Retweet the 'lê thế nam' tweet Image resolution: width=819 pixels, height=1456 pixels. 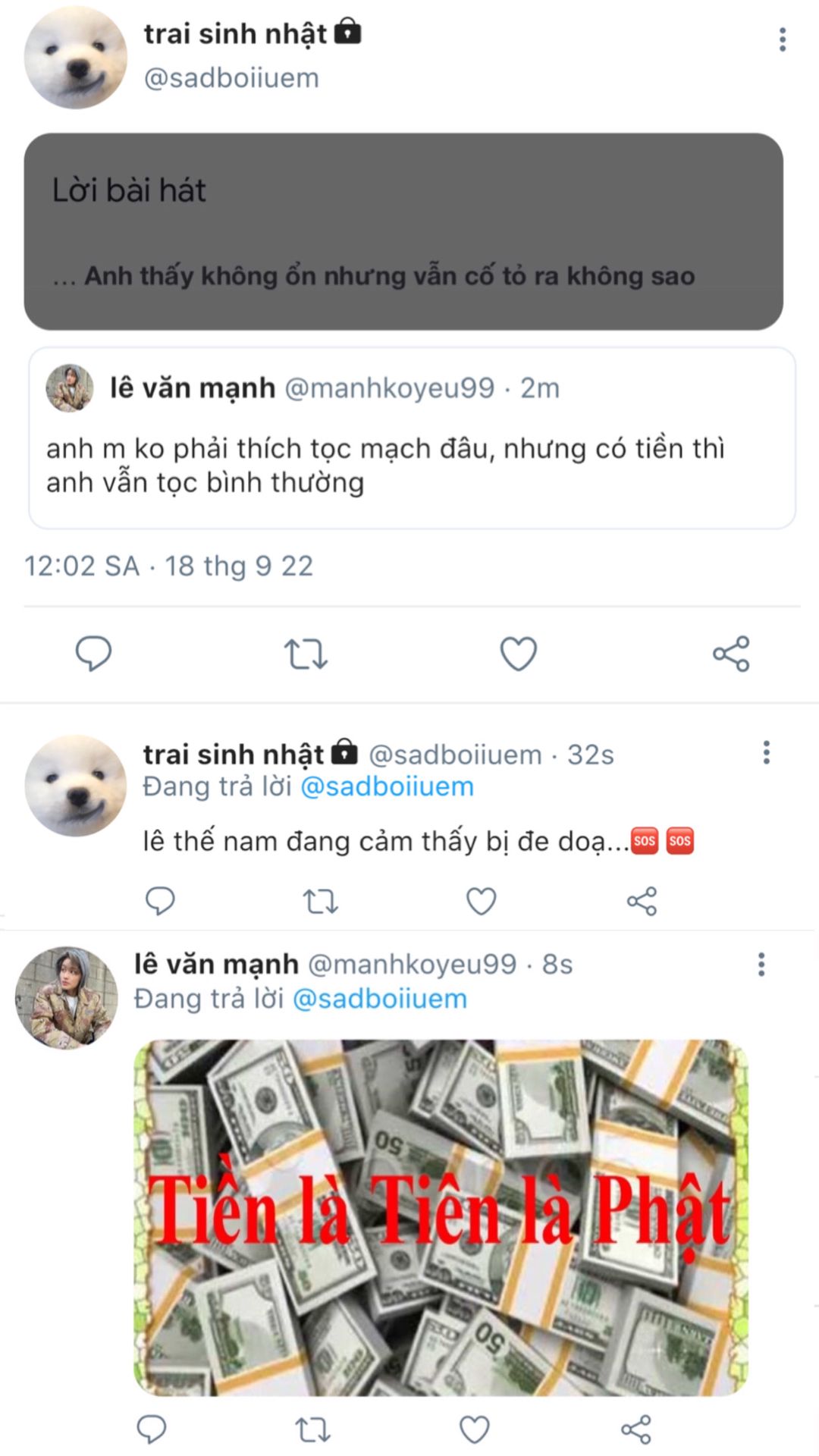tap(320, 901)
